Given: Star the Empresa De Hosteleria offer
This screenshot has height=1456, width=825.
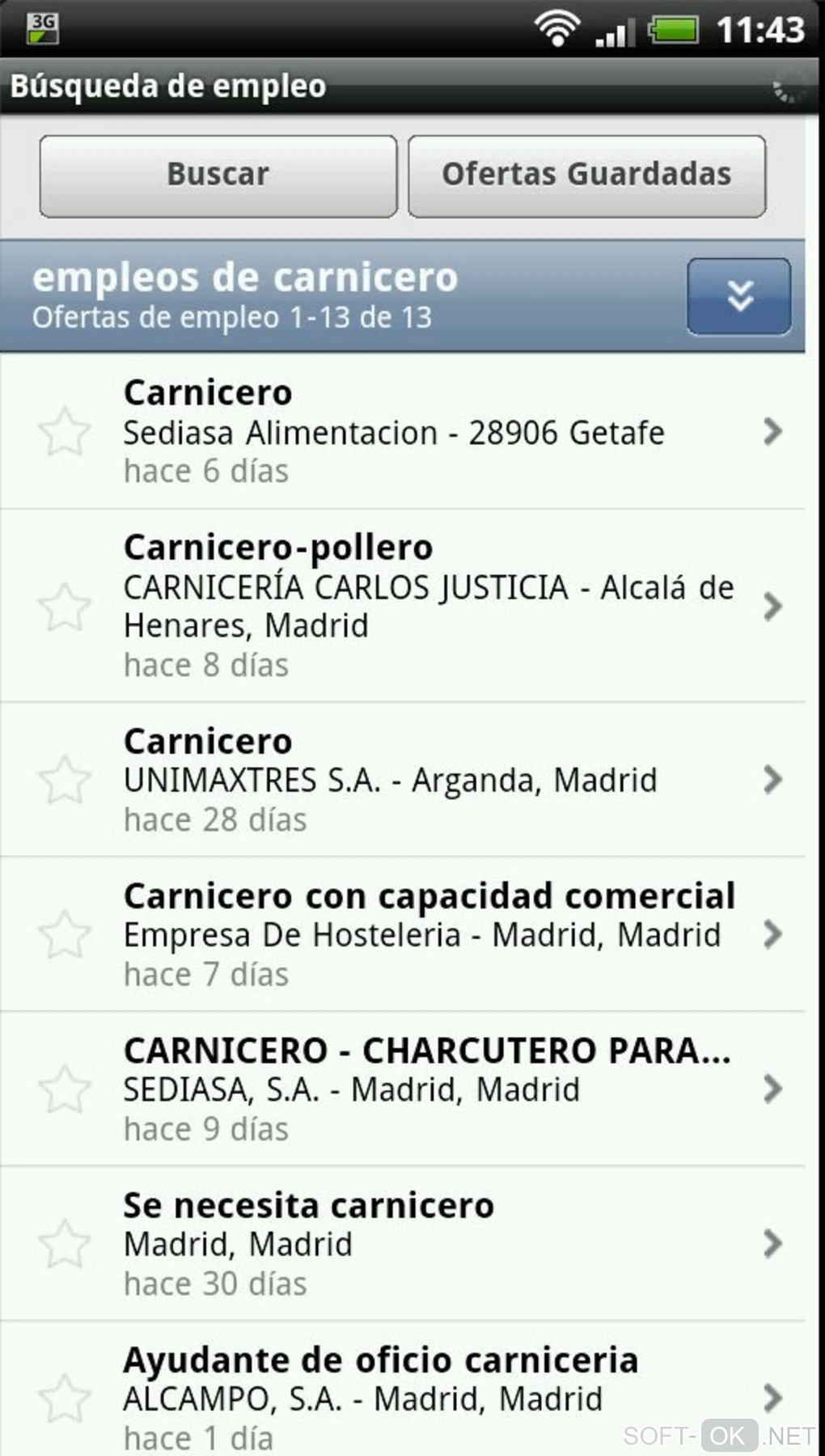Looking at the screenshot, I should point(65,935).
